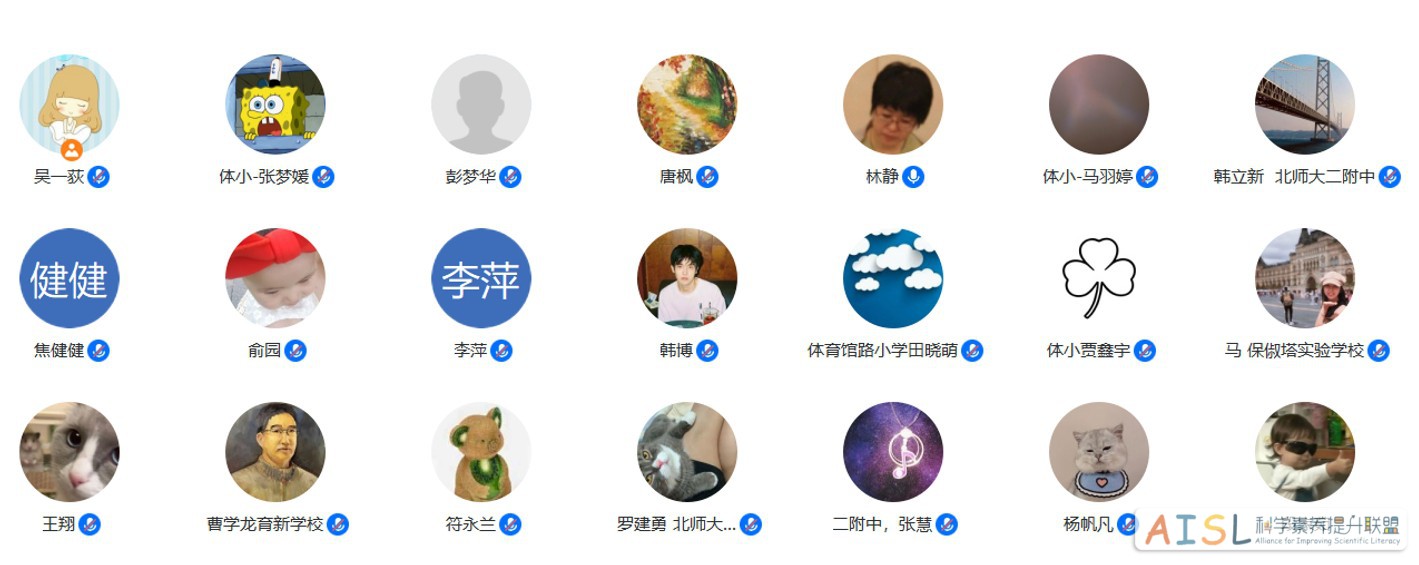Open 李萍's participant tile
This screenshot has width=1419, height=565.
(481, 278)
